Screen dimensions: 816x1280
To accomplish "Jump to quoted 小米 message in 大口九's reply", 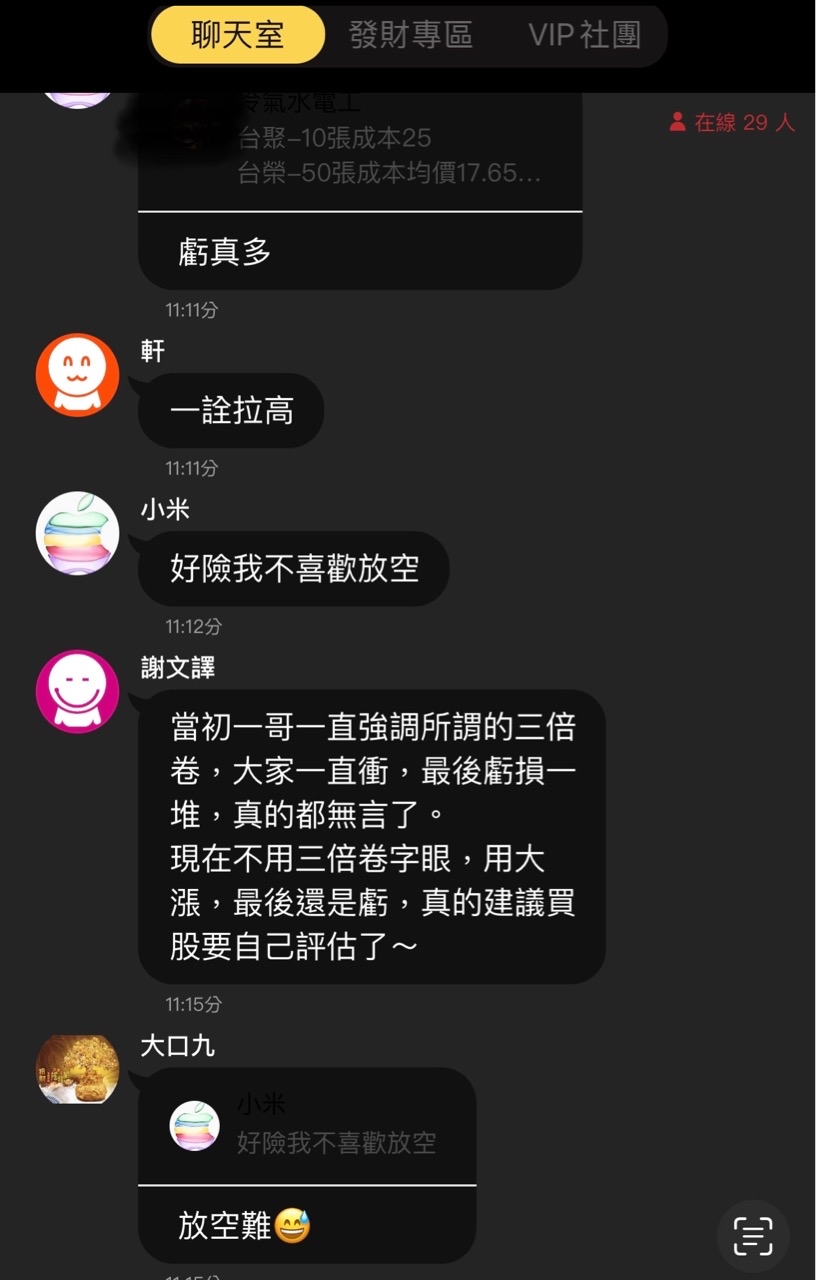I will coord(307,1125).
